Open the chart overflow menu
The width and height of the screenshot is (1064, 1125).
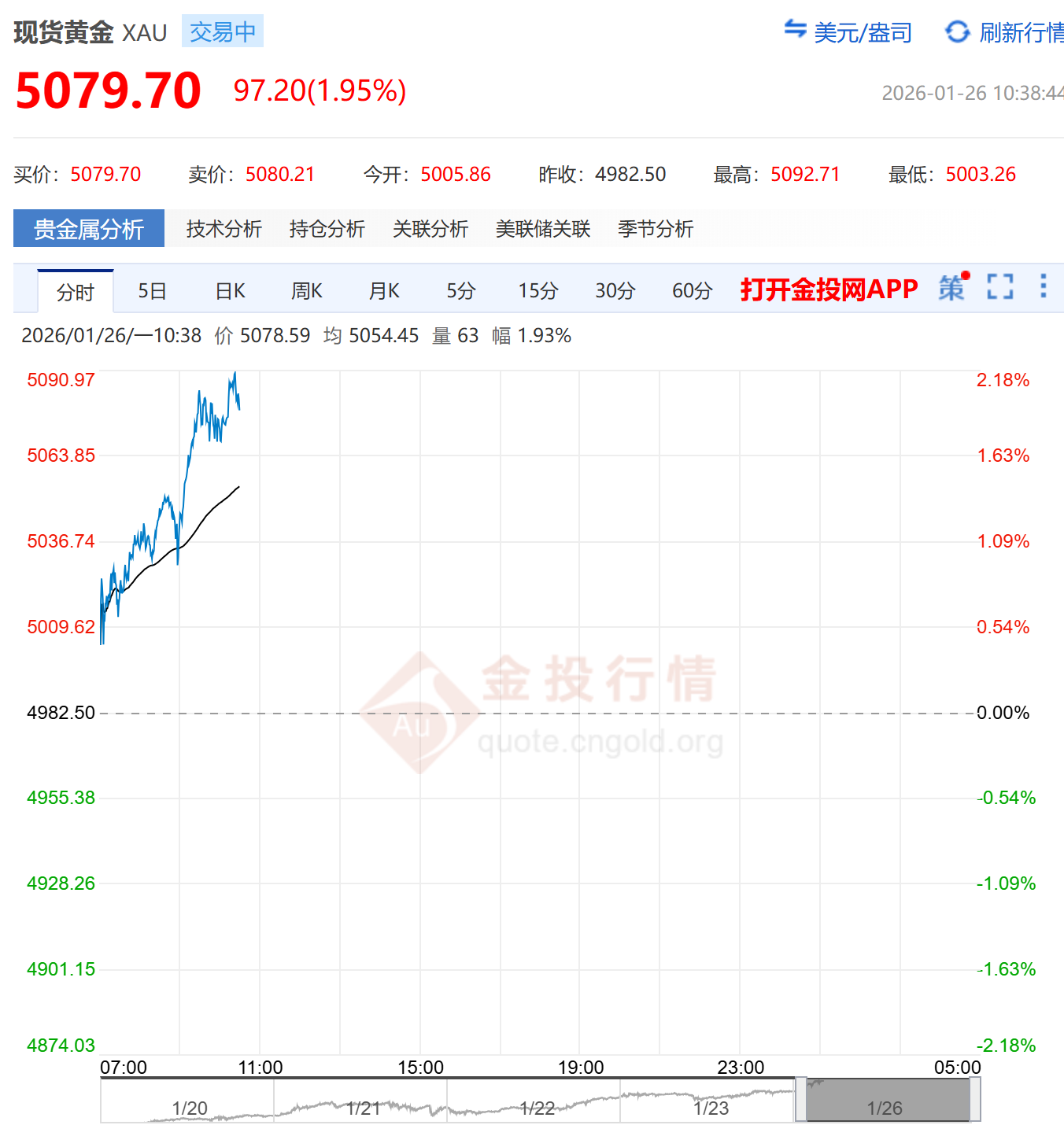(x=1043, y=286)
